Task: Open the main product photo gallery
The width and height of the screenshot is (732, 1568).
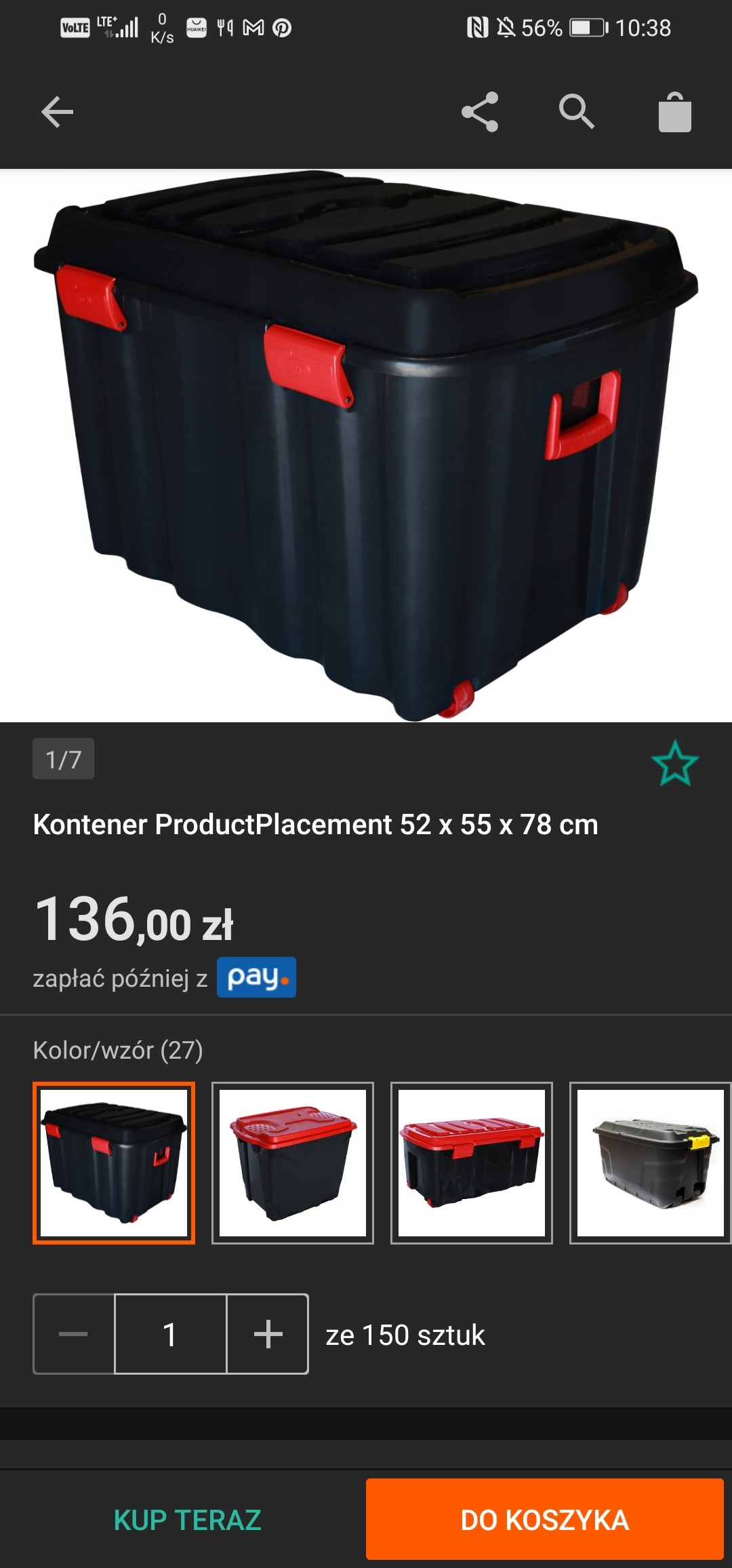Action: pos(366,445)
